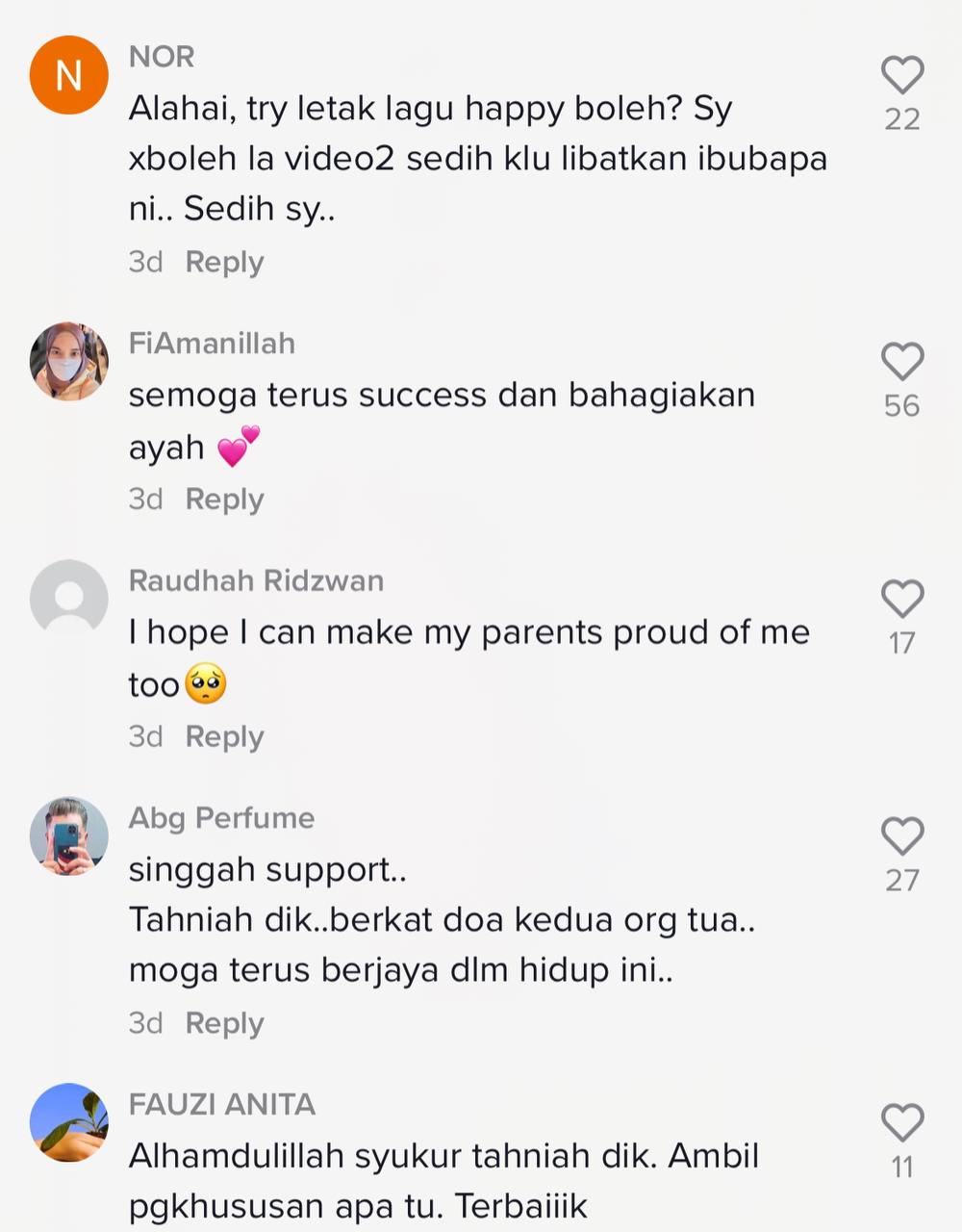Image resolution: width=962 pixels, height=1232 pixels.
Task: Open Abg Perfume's profile picture
Action: (x=68, y=835)
